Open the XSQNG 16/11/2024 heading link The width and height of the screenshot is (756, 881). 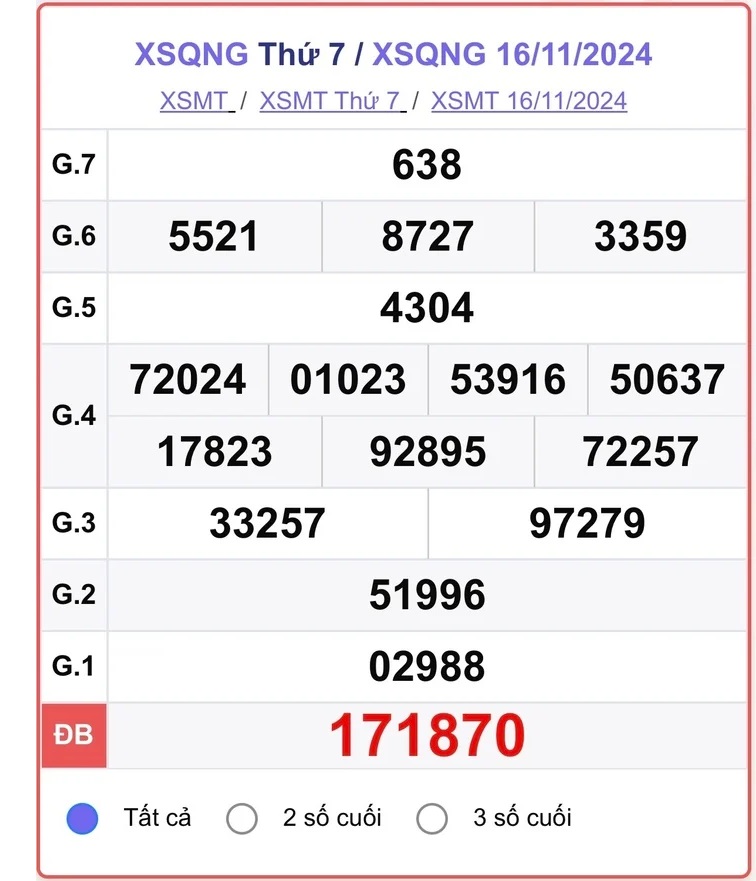512,54
